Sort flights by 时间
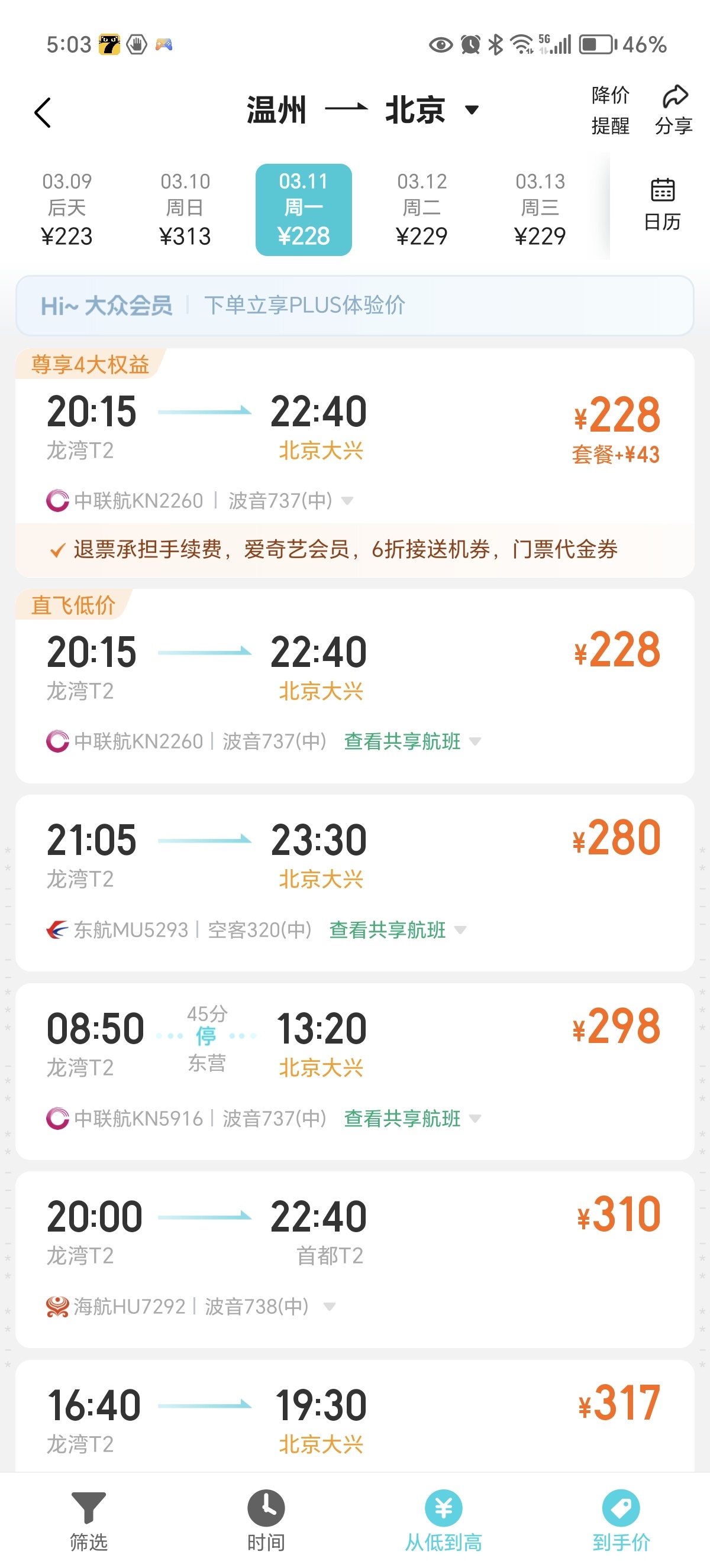Image resolution: width=710 pixels, height=1568 pixels. coord(266,1520)
